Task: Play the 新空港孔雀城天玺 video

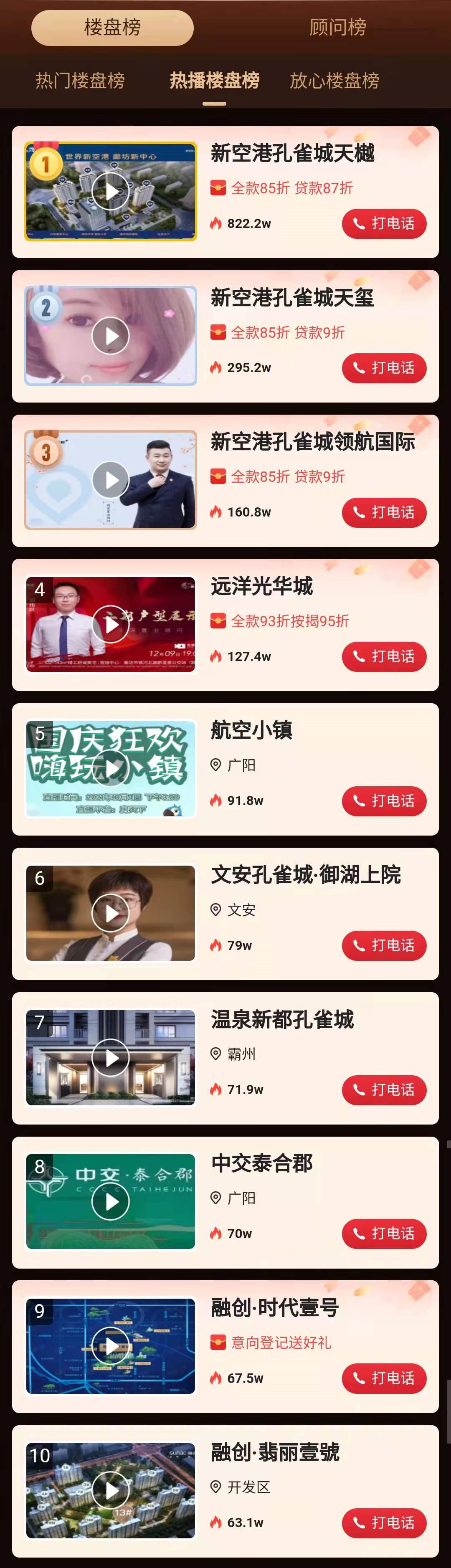Action: point(110,335)
